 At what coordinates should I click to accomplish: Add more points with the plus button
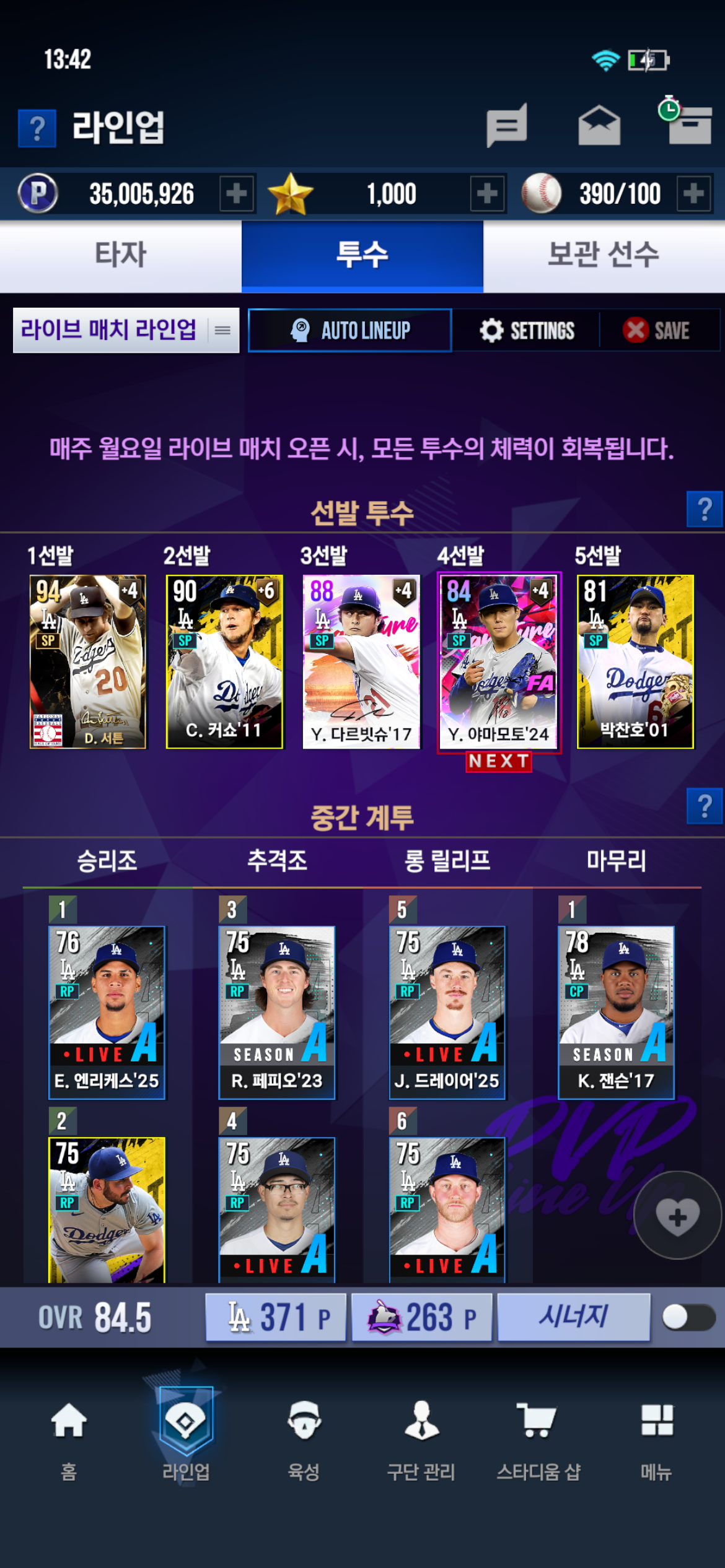pos(236,194)
